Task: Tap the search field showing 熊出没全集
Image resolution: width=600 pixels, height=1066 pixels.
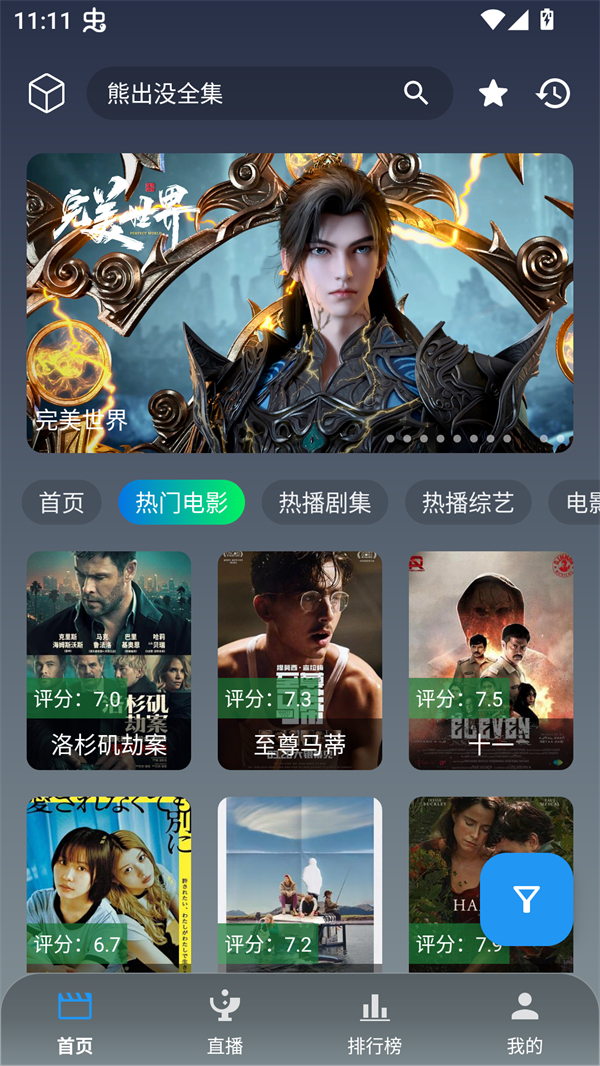Action: coord(250,94)
